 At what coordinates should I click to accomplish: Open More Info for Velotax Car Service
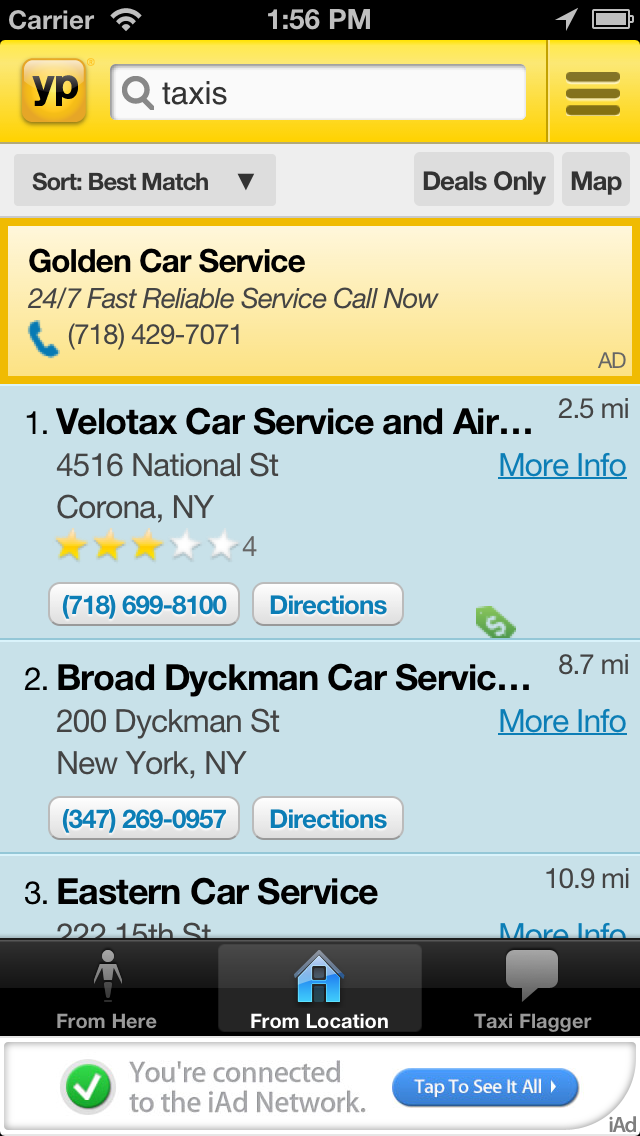point(562,465)
